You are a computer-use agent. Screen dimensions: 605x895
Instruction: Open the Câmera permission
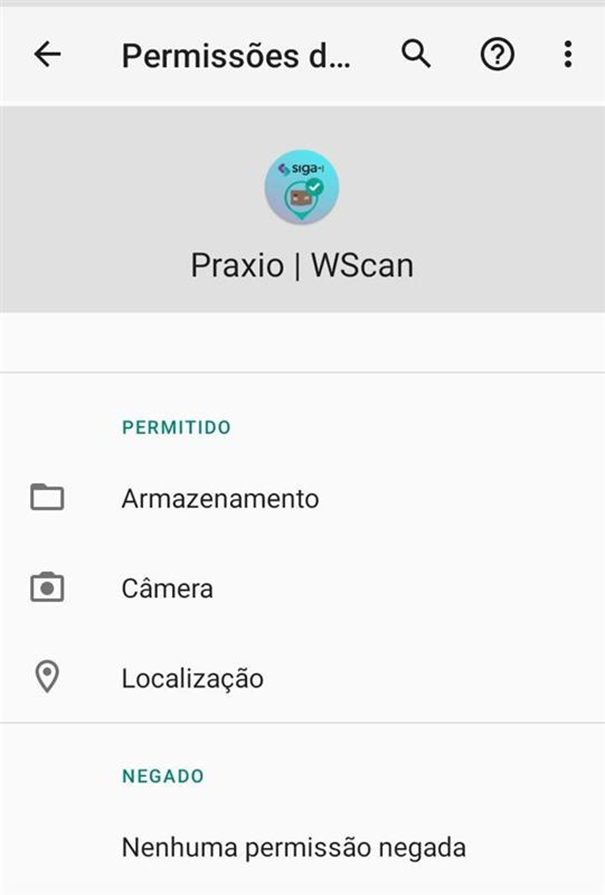[x=167, y=588]
